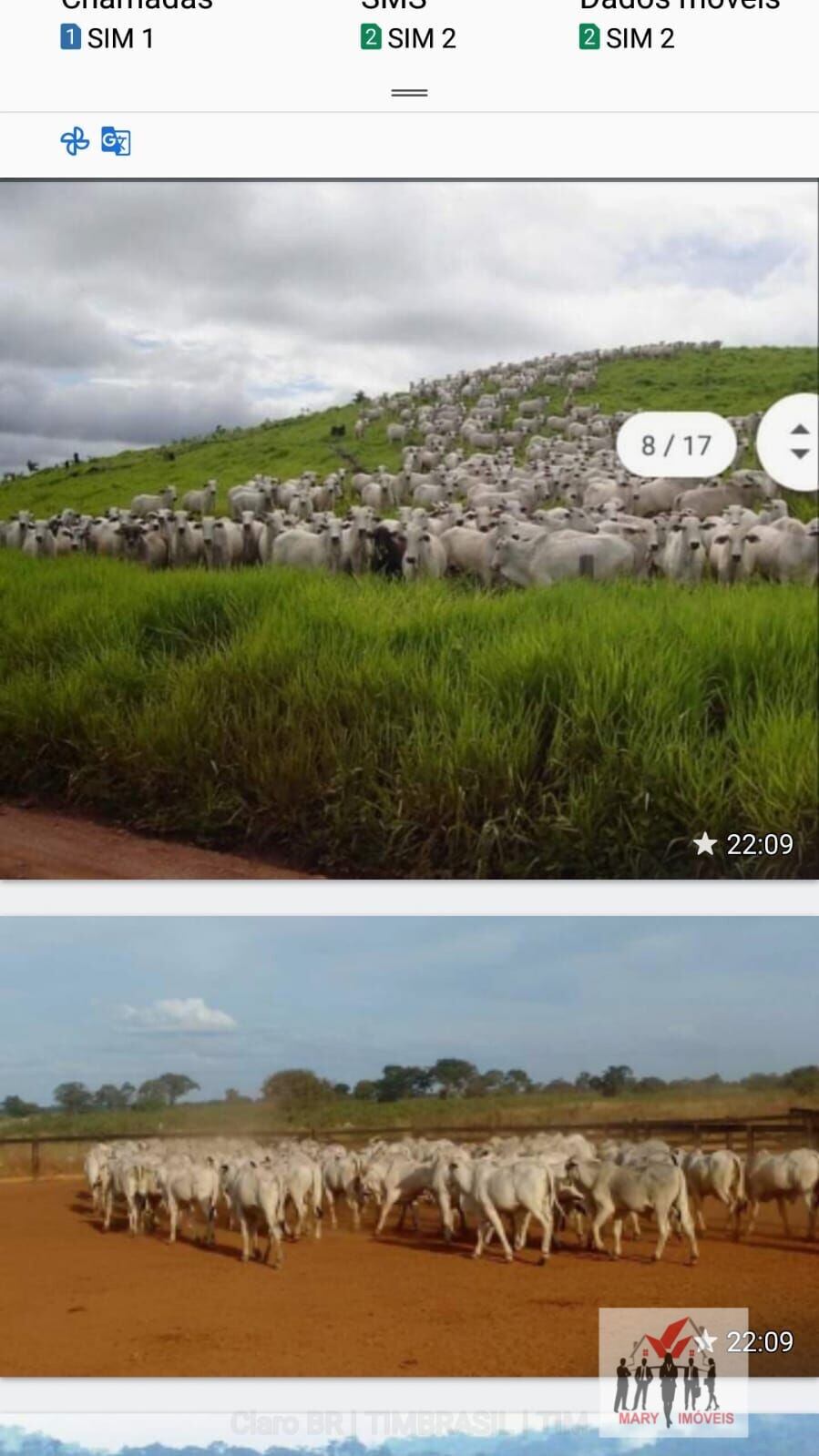Open the hillside cattle herd photo
Viewport: 819px width, 1456px height.
409,530
